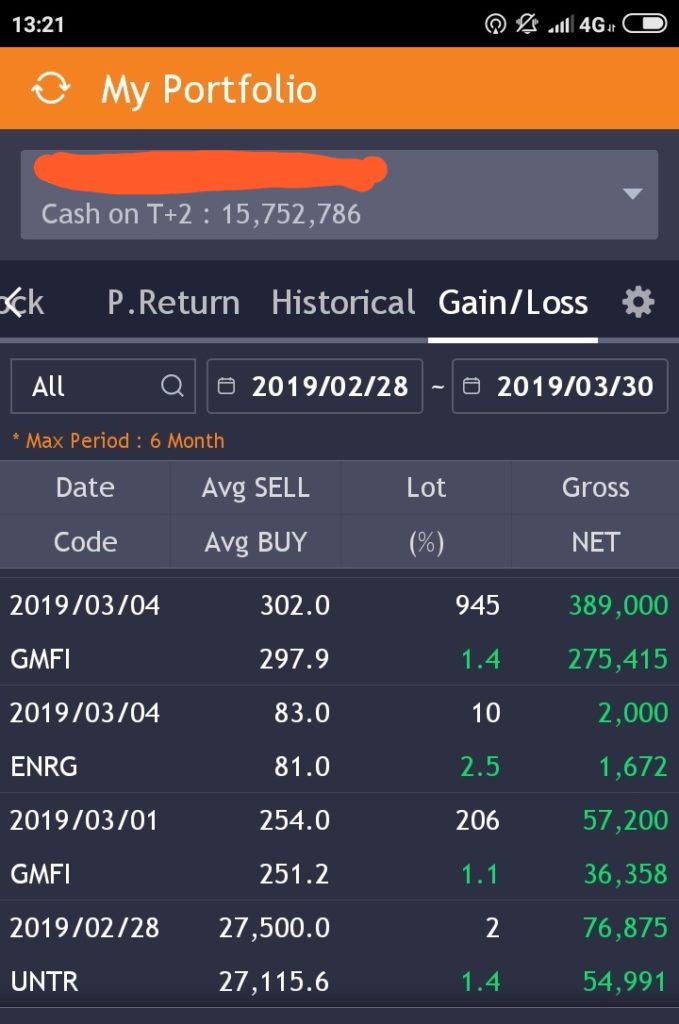Image resolution: width=679 pixels, height=1024 pixels.
Task: Go back to the previous tabs arrow
Action: pyautogui.click(x=14, y=301)
